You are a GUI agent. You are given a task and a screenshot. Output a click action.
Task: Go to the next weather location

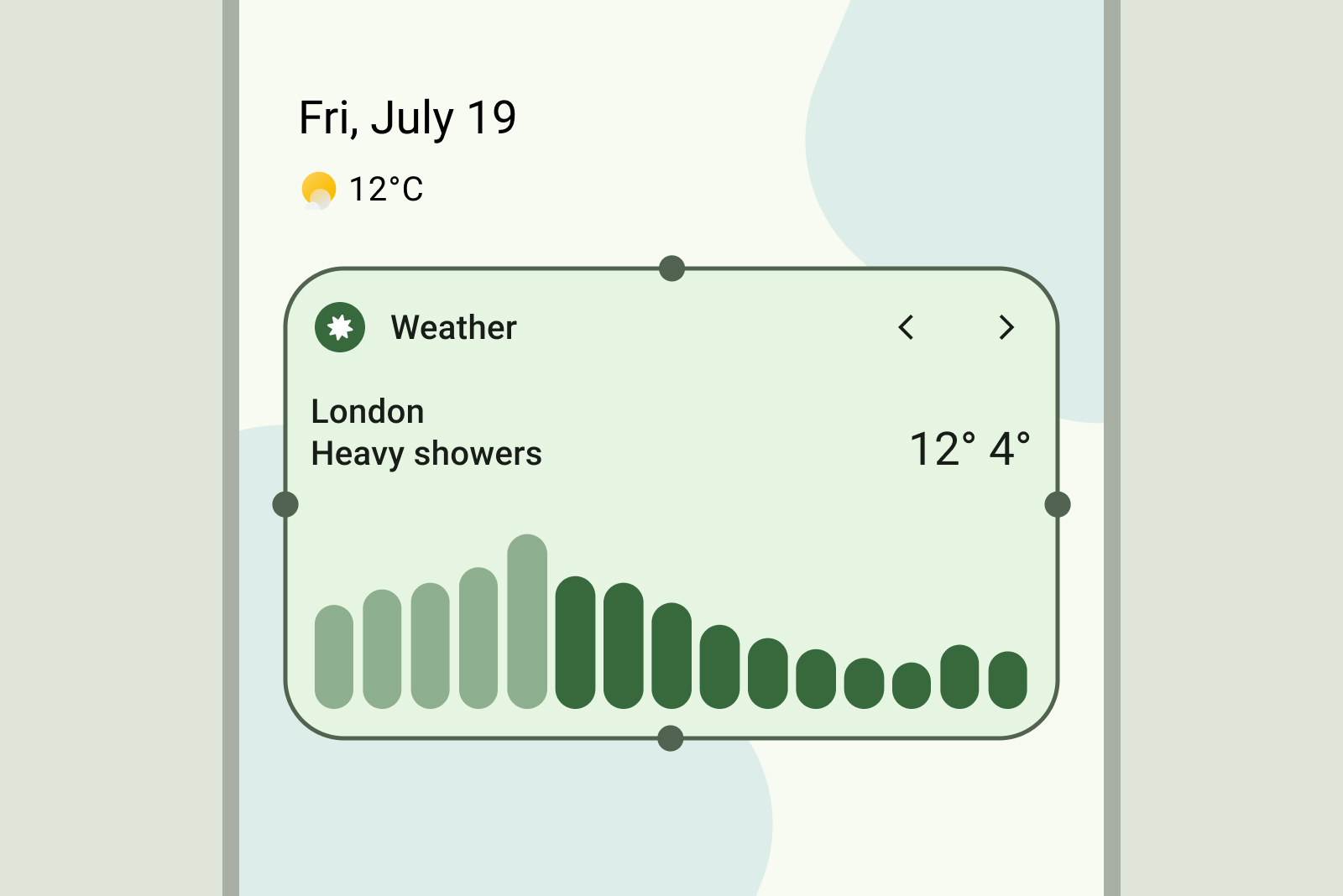coord(1006,327)
